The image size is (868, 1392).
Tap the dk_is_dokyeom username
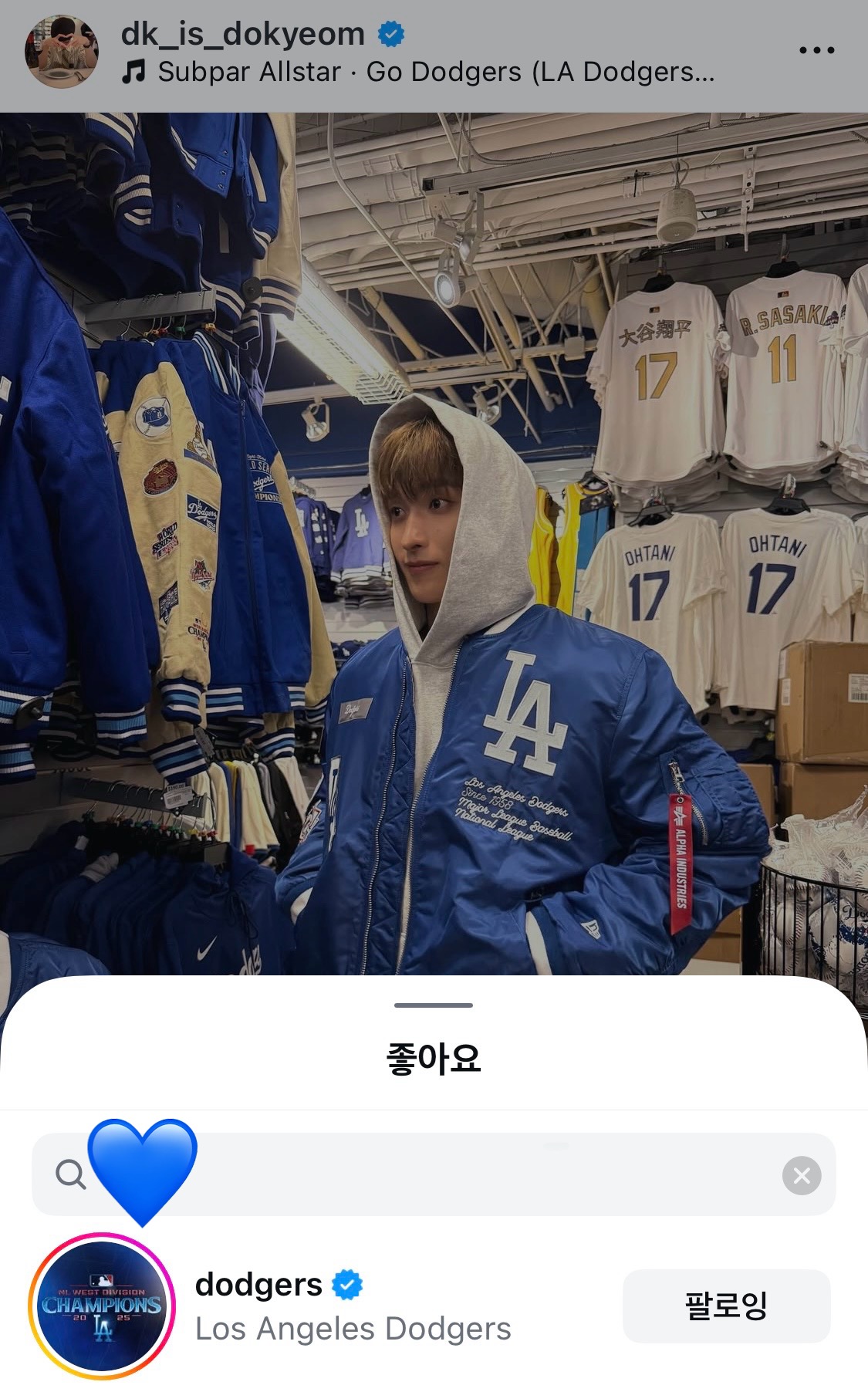pos(243,34)
